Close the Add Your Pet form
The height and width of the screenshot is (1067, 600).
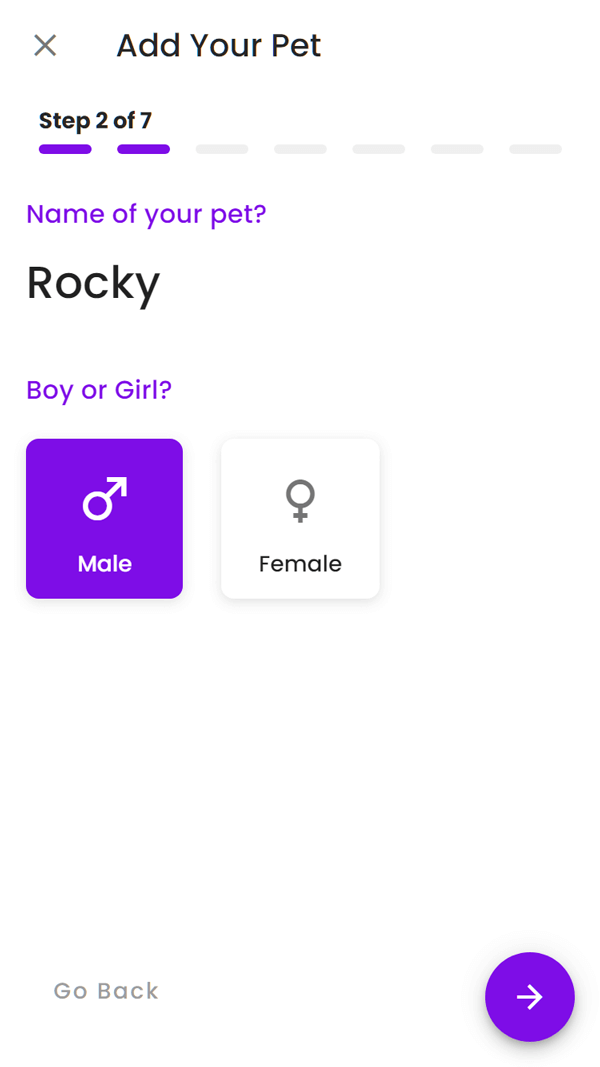[45, 46]
